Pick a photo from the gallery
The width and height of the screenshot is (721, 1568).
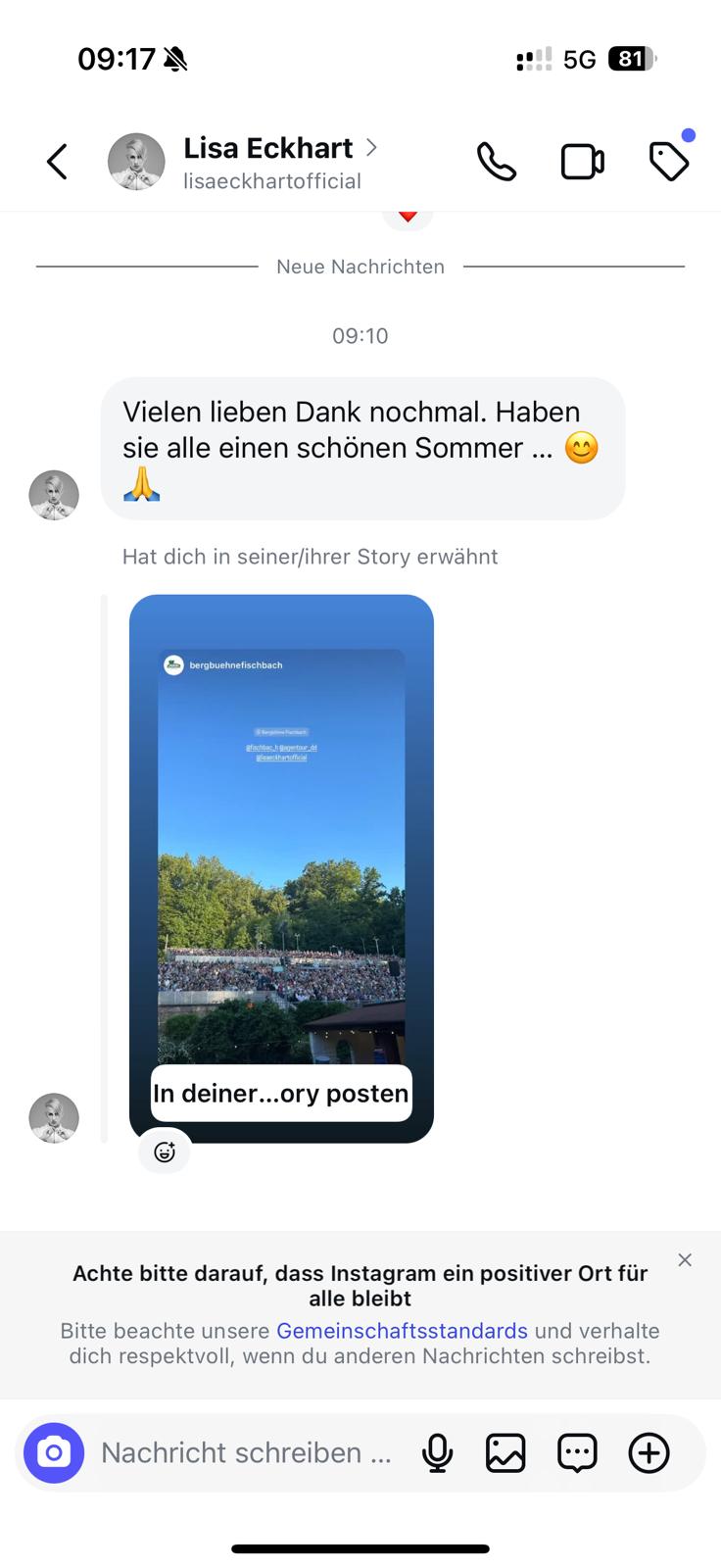[505, 1452]
